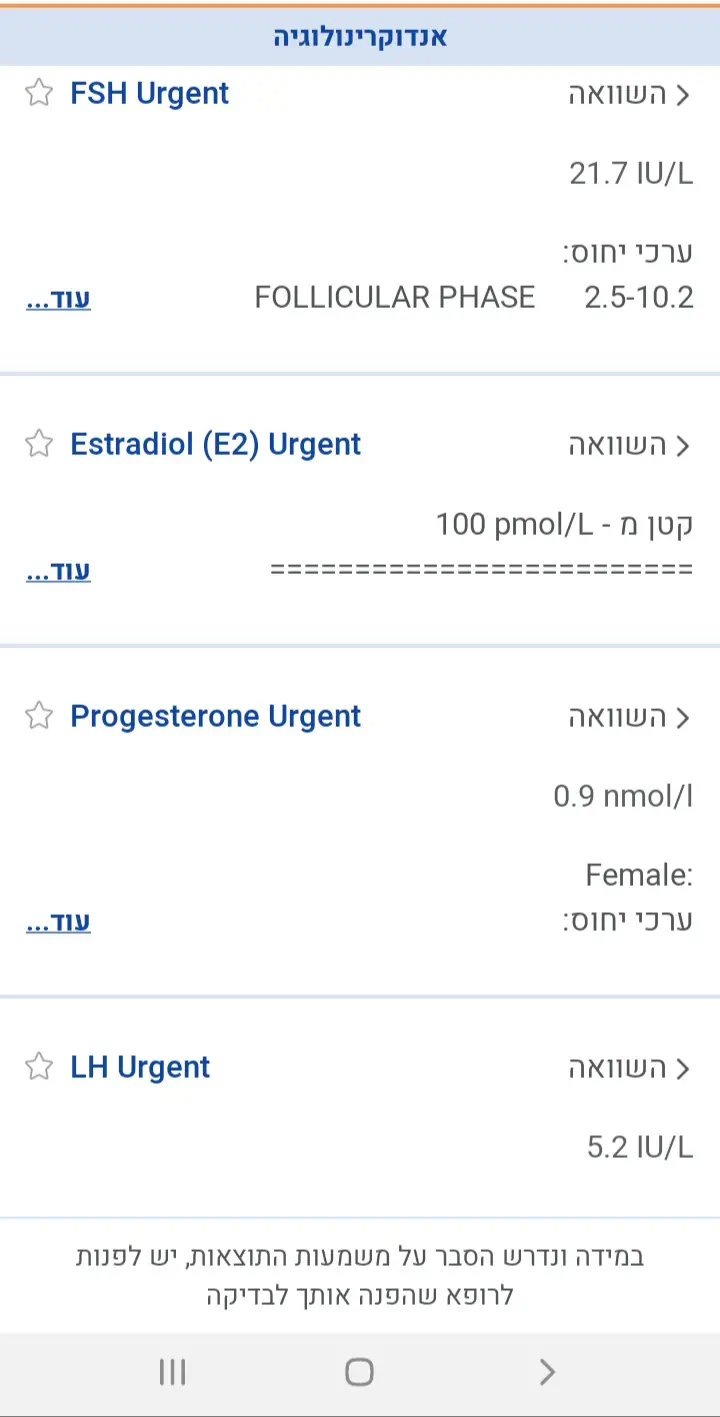Image resolution: width=720 pixels, height=1417 pixels.
Task: Show more details for Estradiol (E2)
Action: 58,571
